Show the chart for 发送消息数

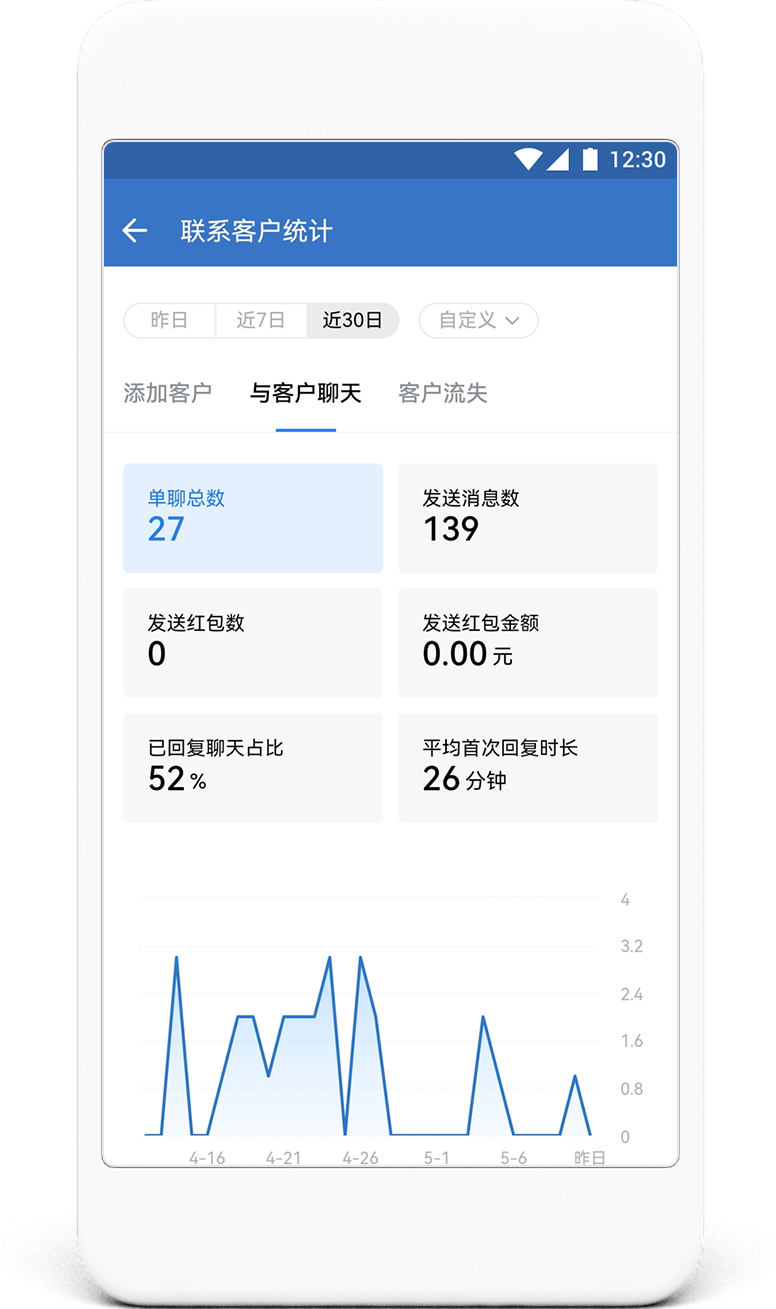528,518
